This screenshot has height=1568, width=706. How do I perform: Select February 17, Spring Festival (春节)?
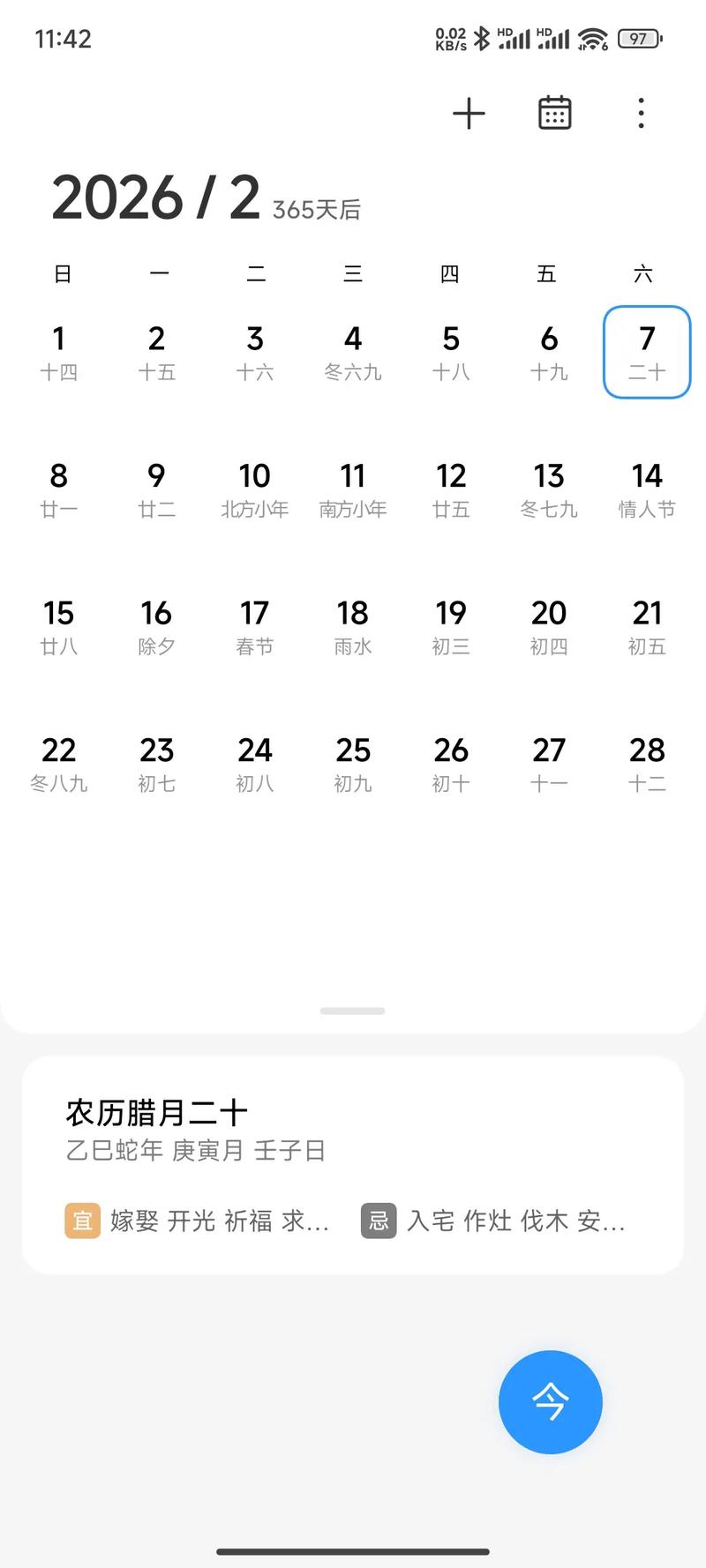click(254, 626)
